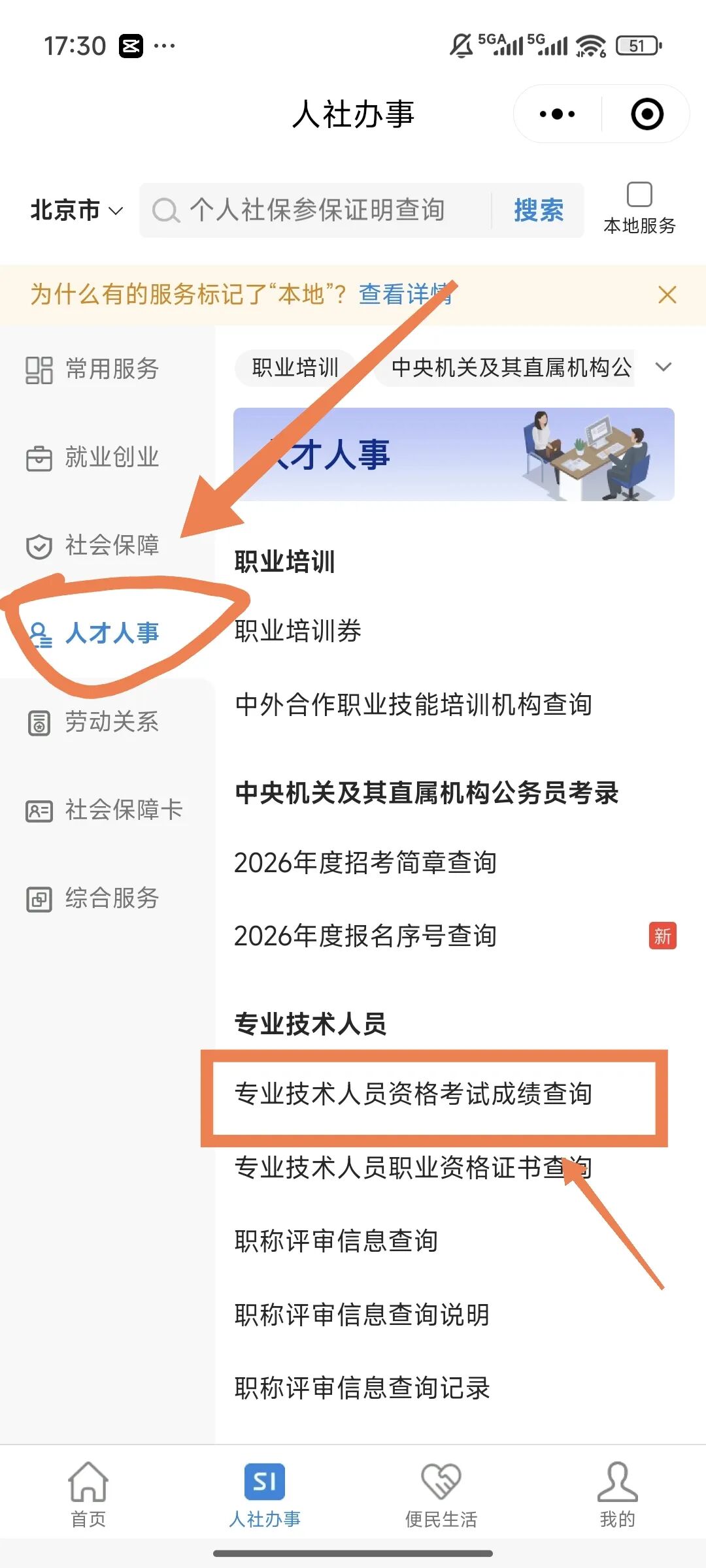Tap the 个人社保参保证明查询 search field
The image size is (706, 1568).
(x=317, y=210)
